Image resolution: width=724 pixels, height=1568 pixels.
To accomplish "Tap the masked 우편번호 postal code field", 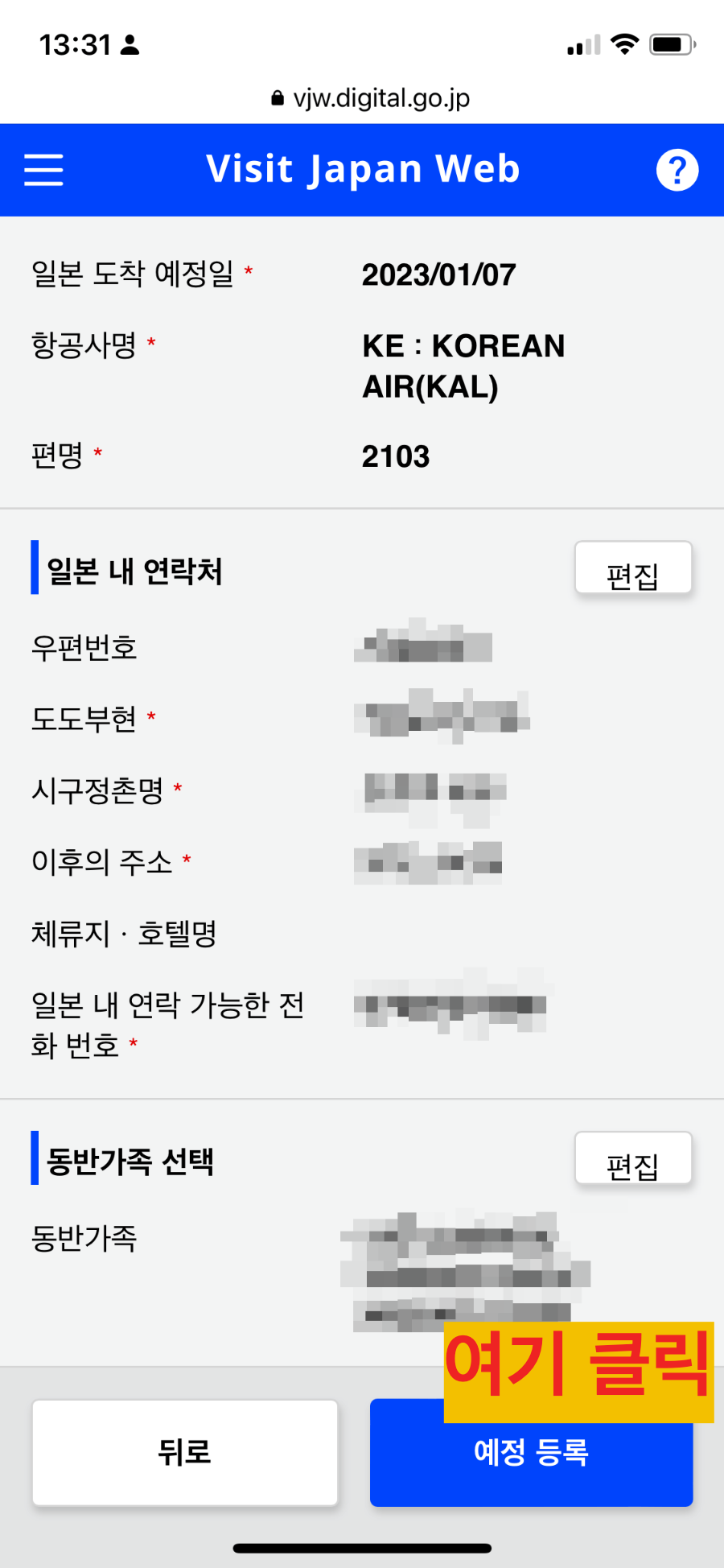I will click(x=424, y=644).
